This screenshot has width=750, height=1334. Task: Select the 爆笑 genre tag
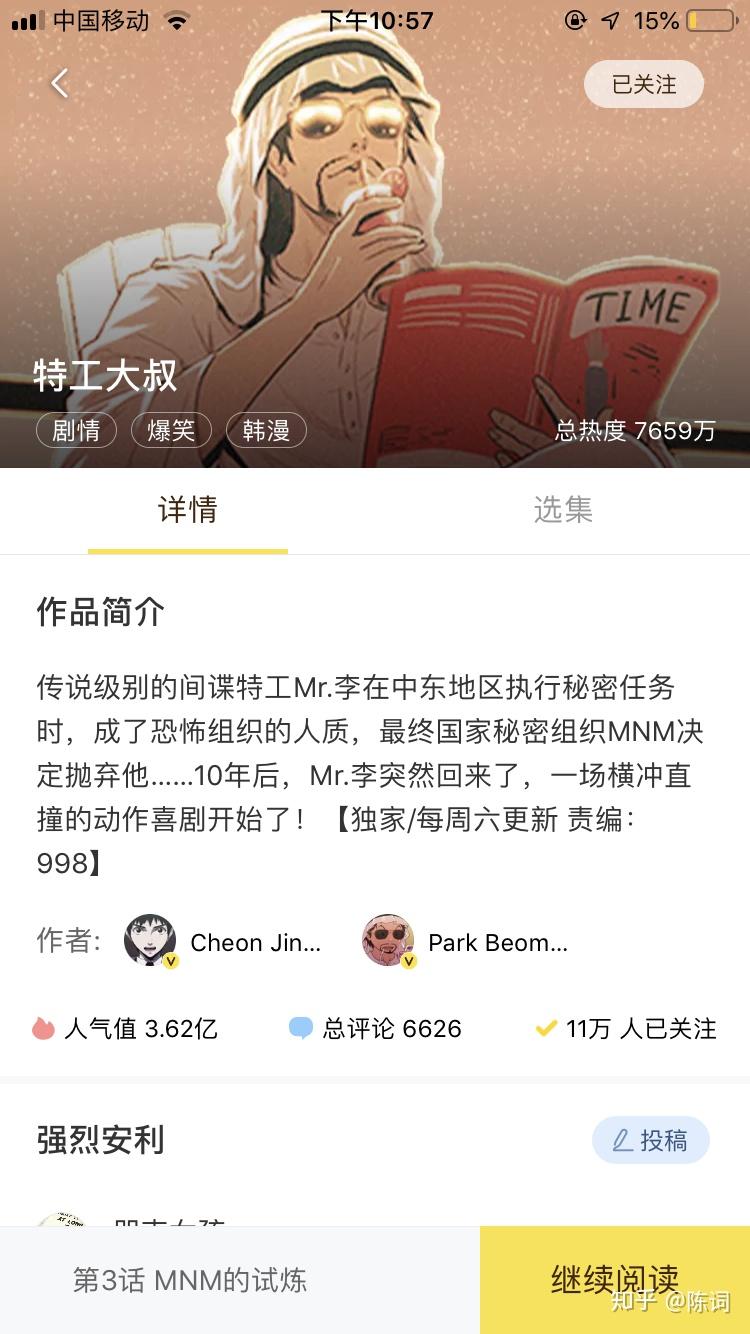pos(171,431)
